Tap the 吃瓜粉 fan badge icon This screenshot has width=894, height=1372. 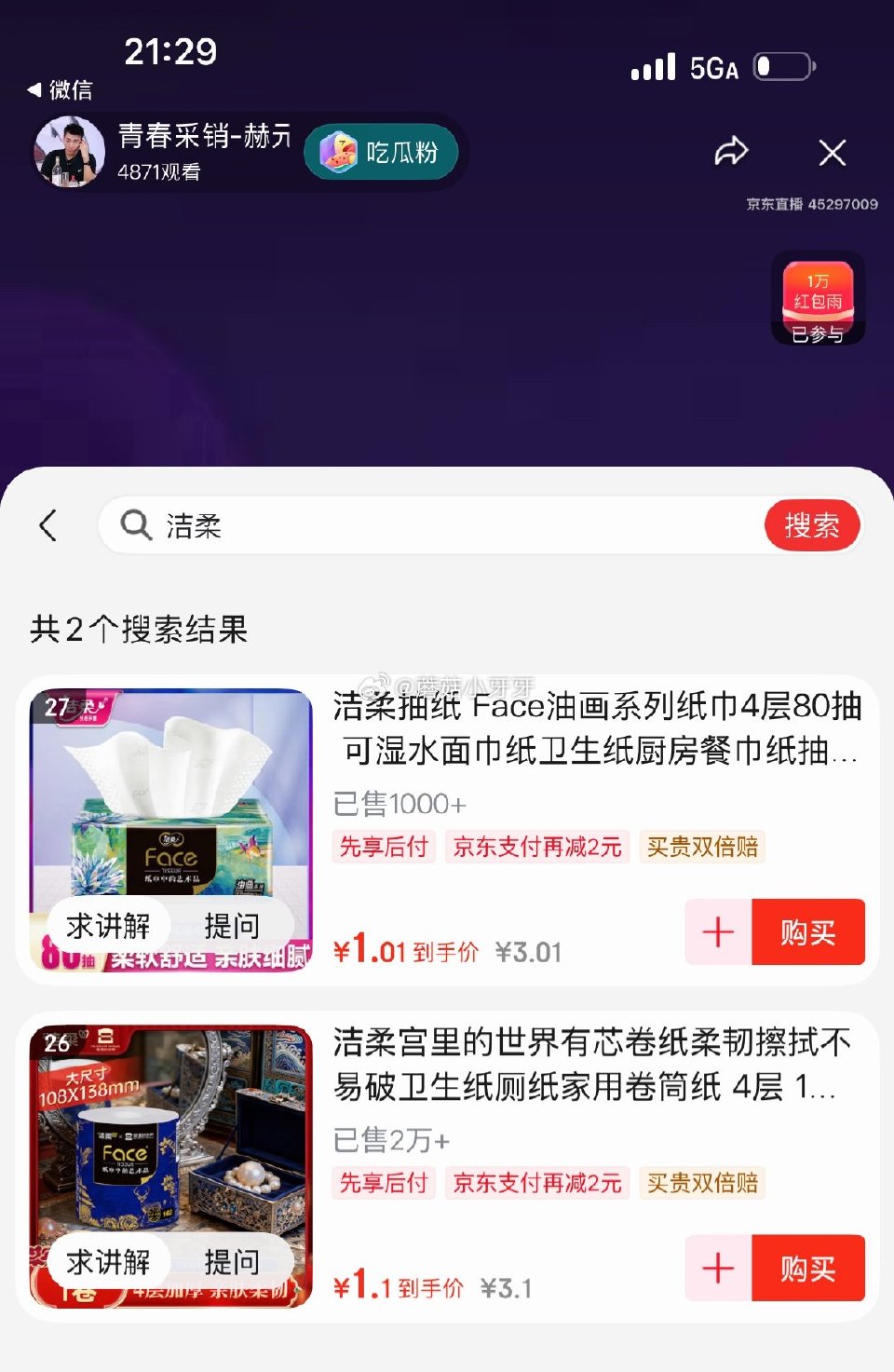tap(340, 151)
